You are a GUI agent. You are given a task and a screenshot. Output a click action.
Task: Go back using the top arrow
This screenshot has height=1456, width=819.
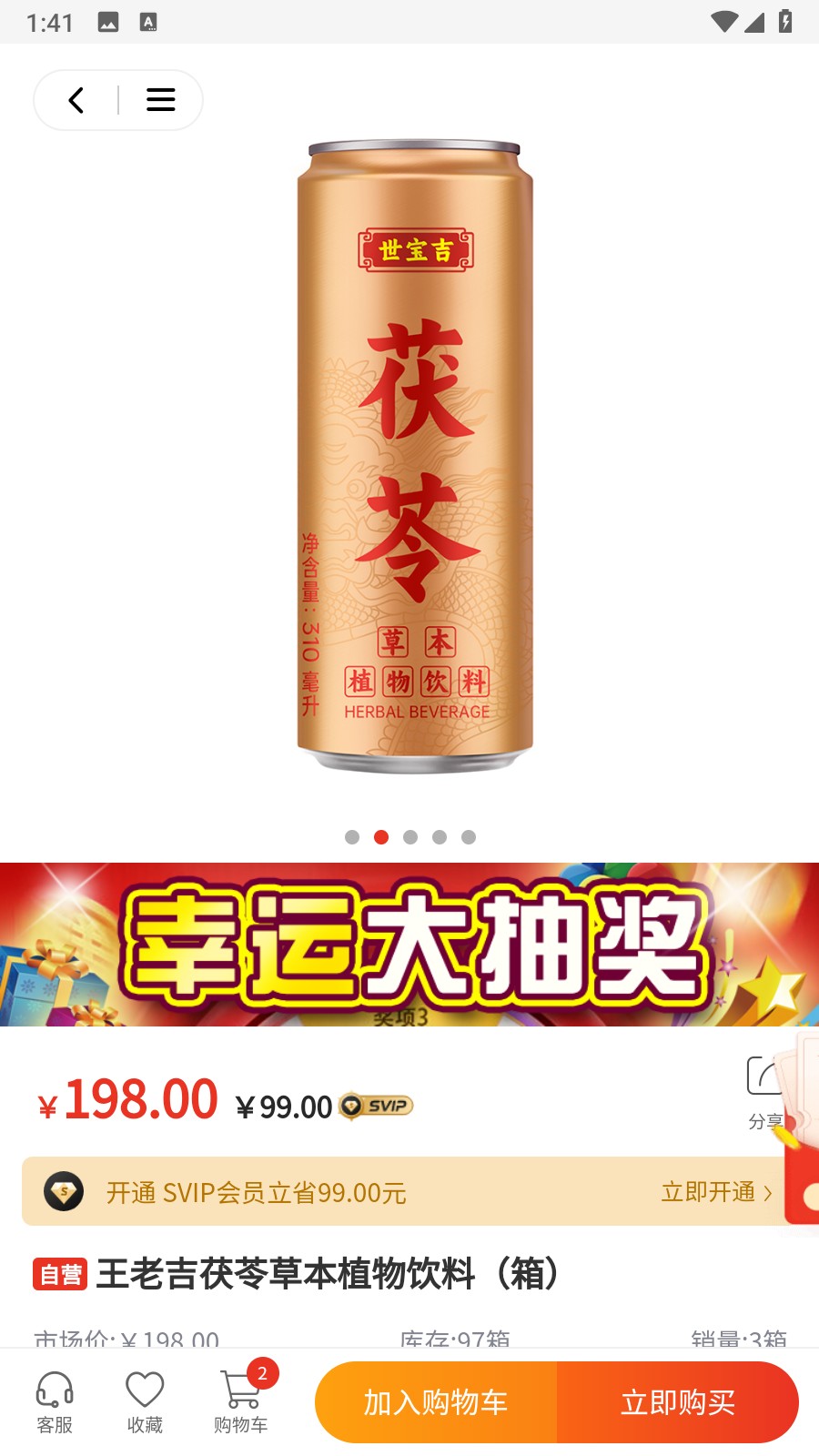coord(76,100)
